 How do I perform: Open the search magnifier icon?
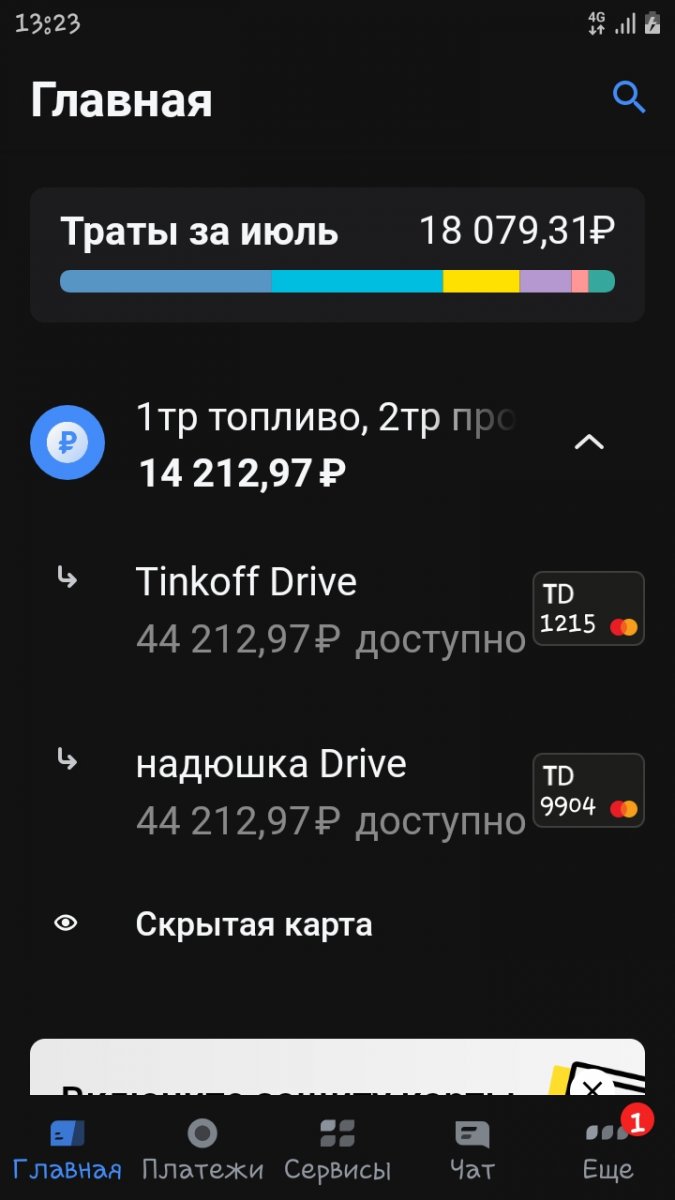(x=629, y=97)
